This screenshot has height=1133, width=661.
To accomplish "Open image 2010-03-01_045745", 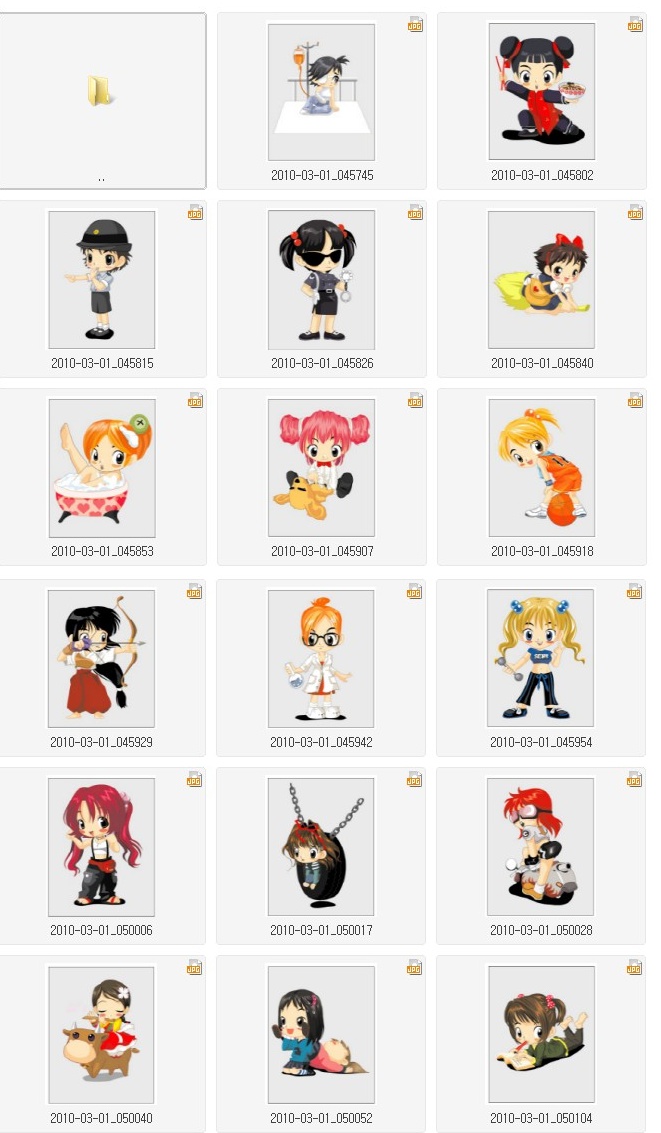I will click(321, 92).
